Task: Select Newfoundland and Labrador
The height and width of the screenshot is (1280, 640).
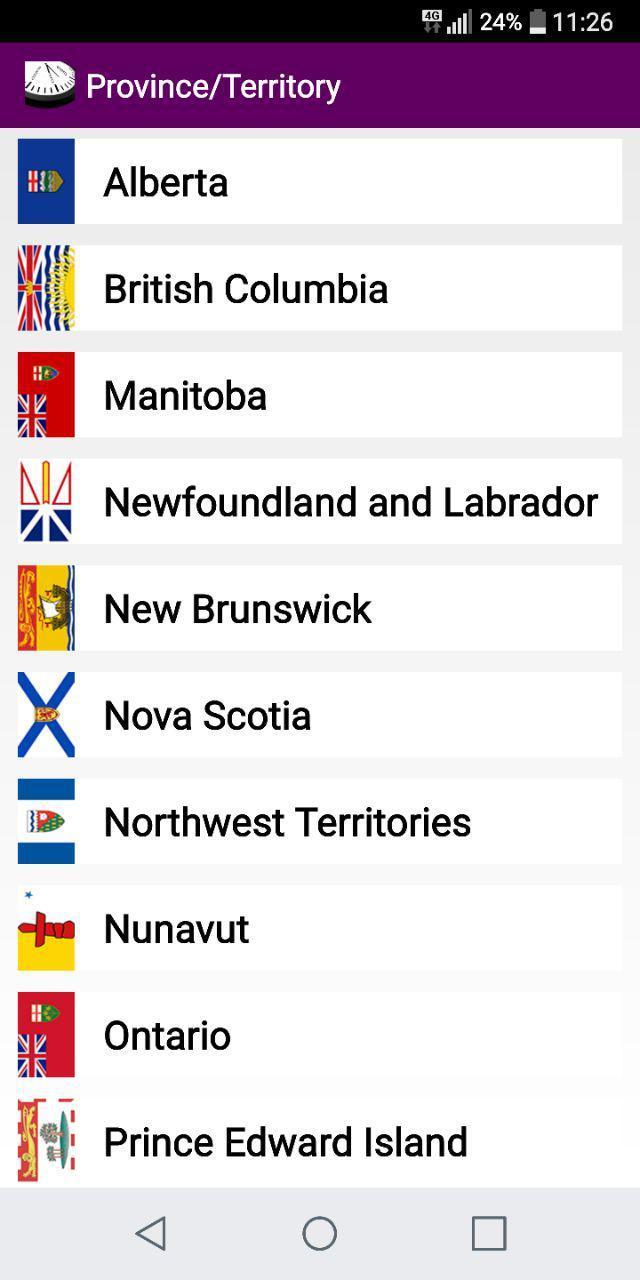Action: [x=320, y=502]
